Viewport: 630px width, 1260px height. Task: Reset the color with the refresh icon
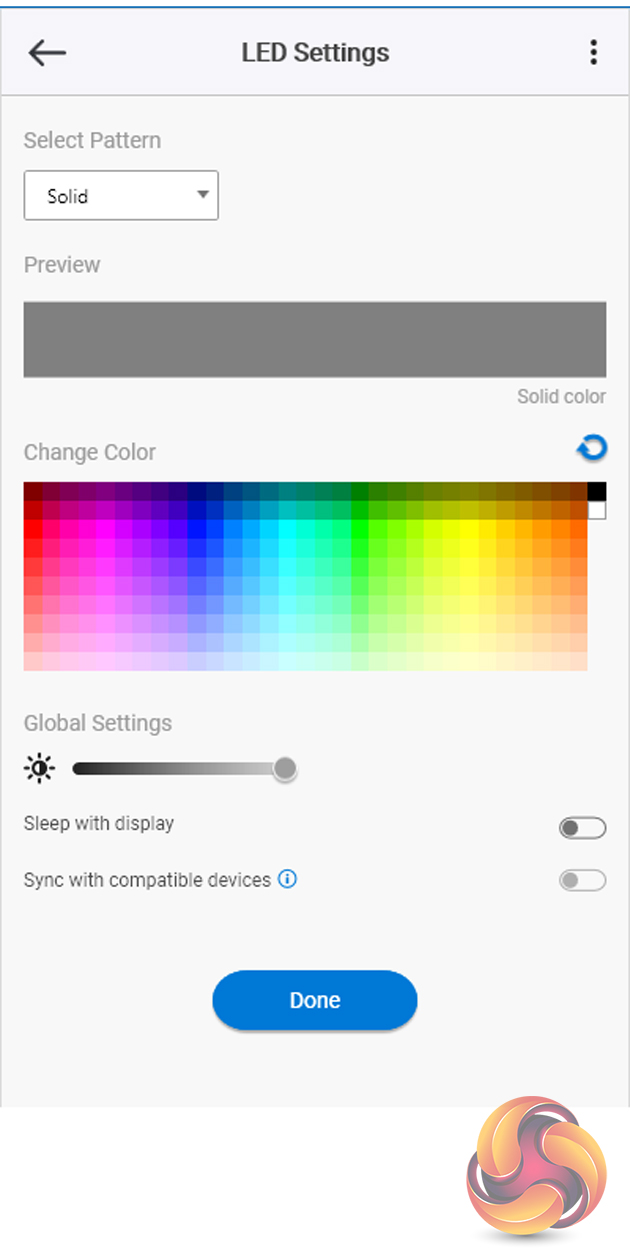[x=592, y=449]
